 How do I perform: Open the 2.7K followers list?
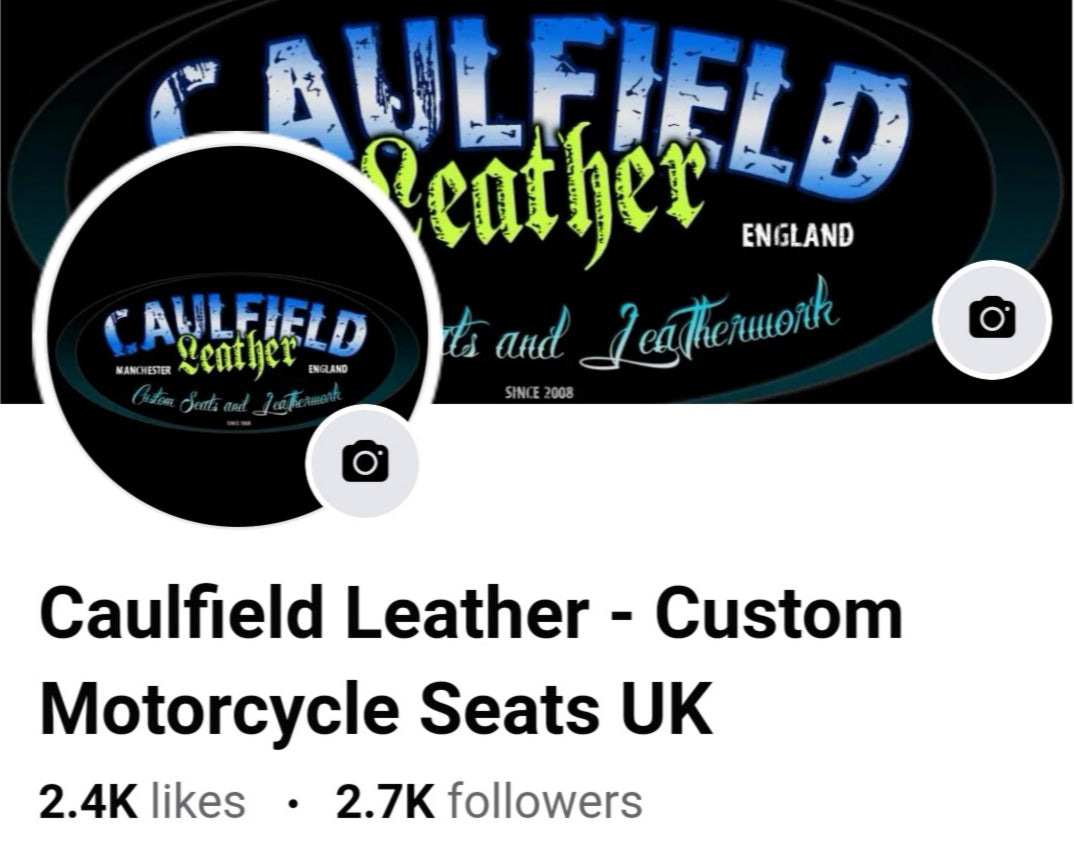[x=489, y=801]
